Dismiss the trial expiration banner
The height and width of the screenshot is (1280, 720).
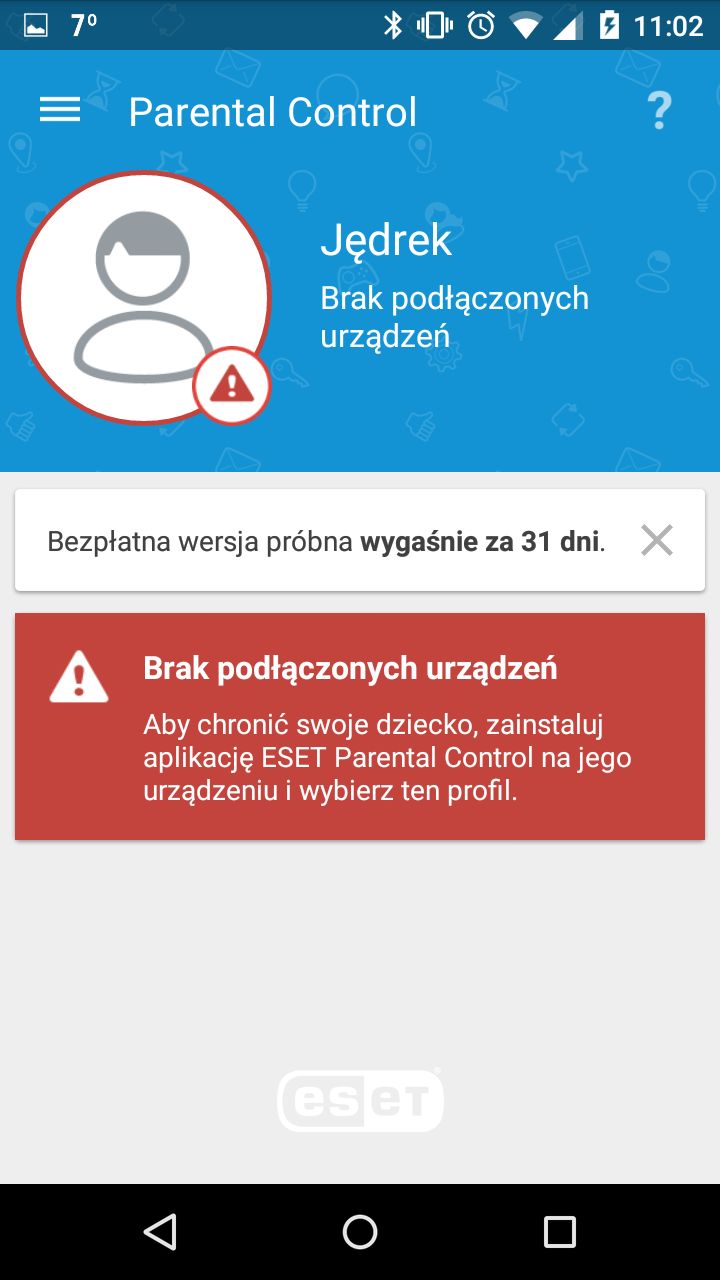(x=657, y=540)
